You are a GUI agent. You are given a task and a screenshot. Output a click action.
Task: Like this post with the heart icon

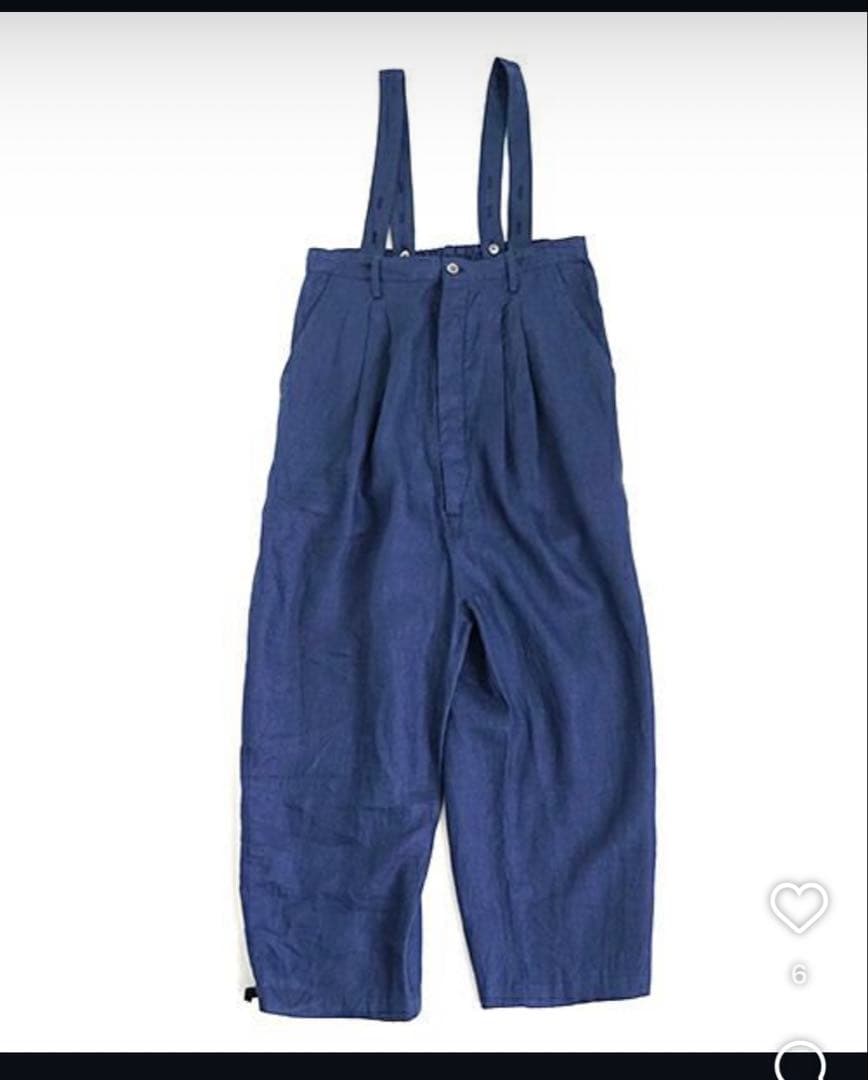click(798, 906)
